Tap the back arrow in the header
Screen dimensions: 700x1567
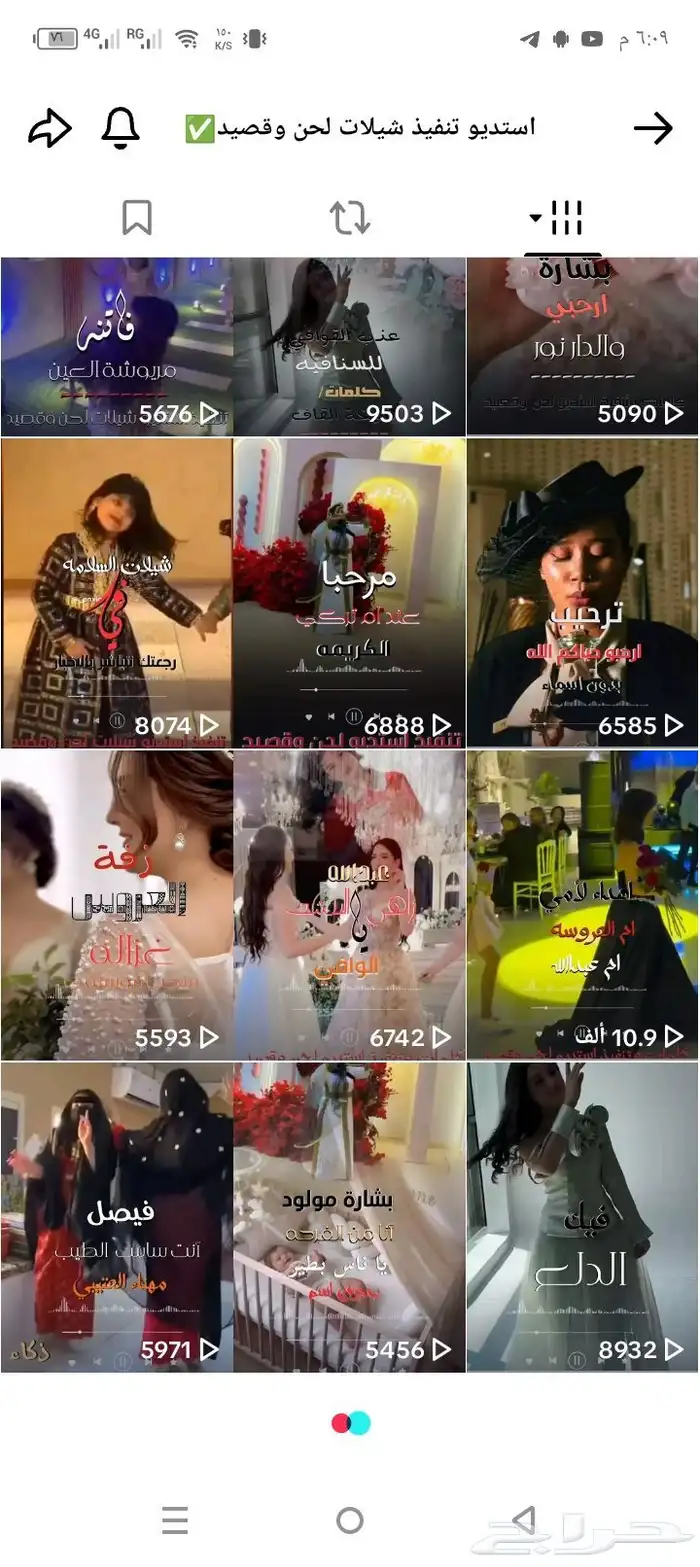point(653,128)
